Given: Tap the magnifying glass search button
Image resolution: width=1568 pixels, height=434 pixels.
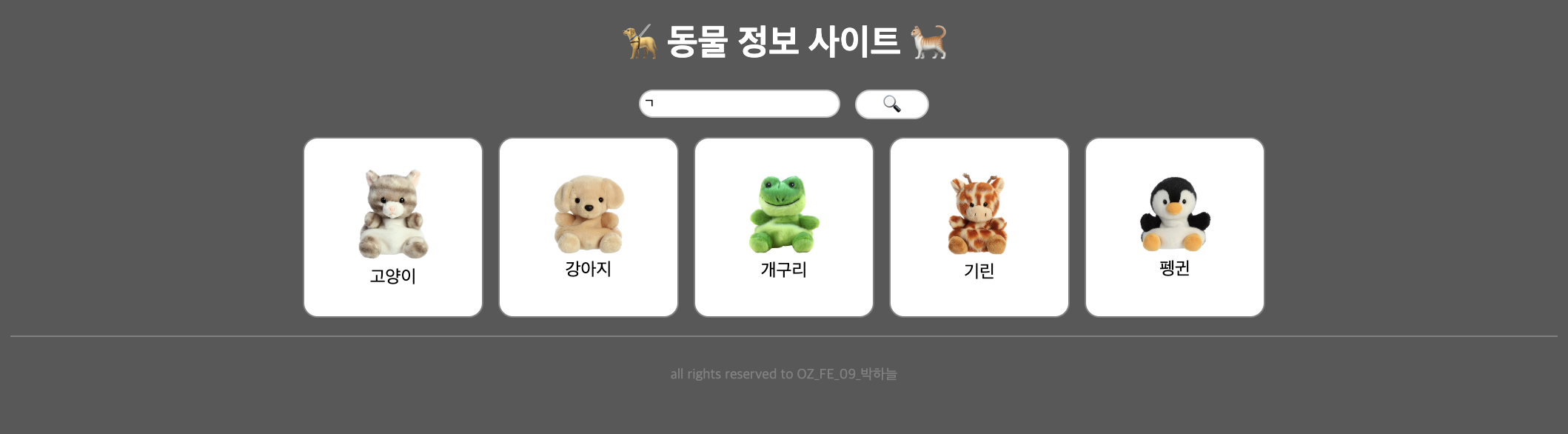Looking at the screenshot, I should click(x=891, y=104).
